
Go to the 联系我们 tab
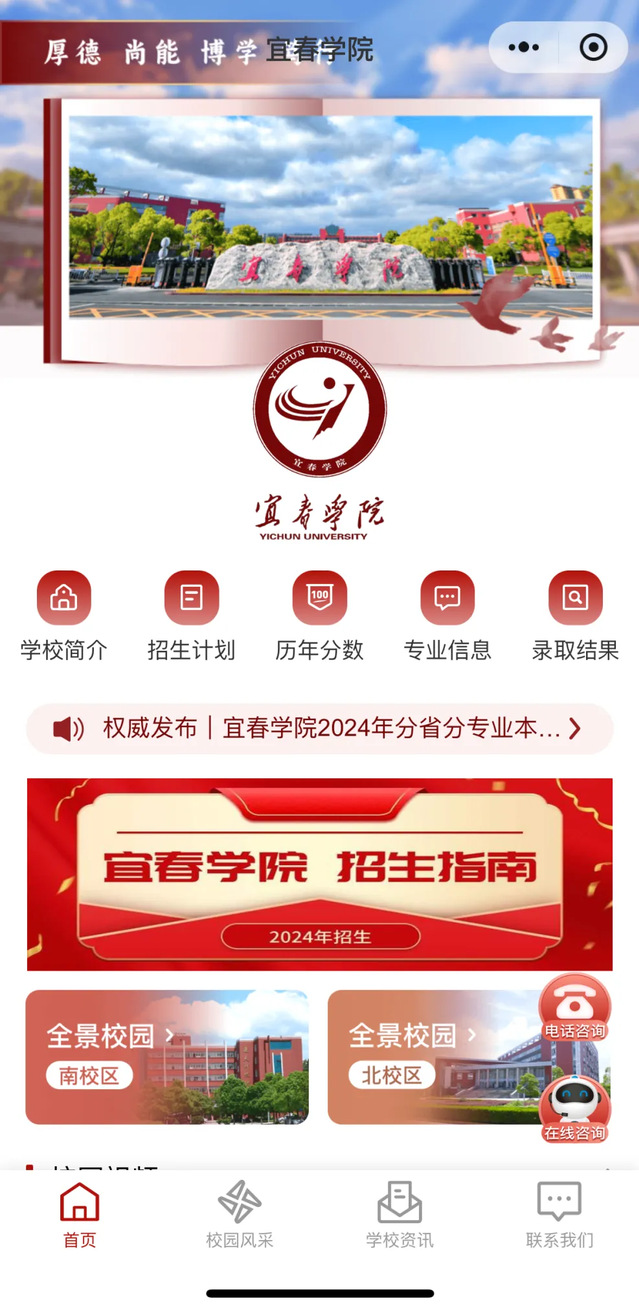[559, 1215]
